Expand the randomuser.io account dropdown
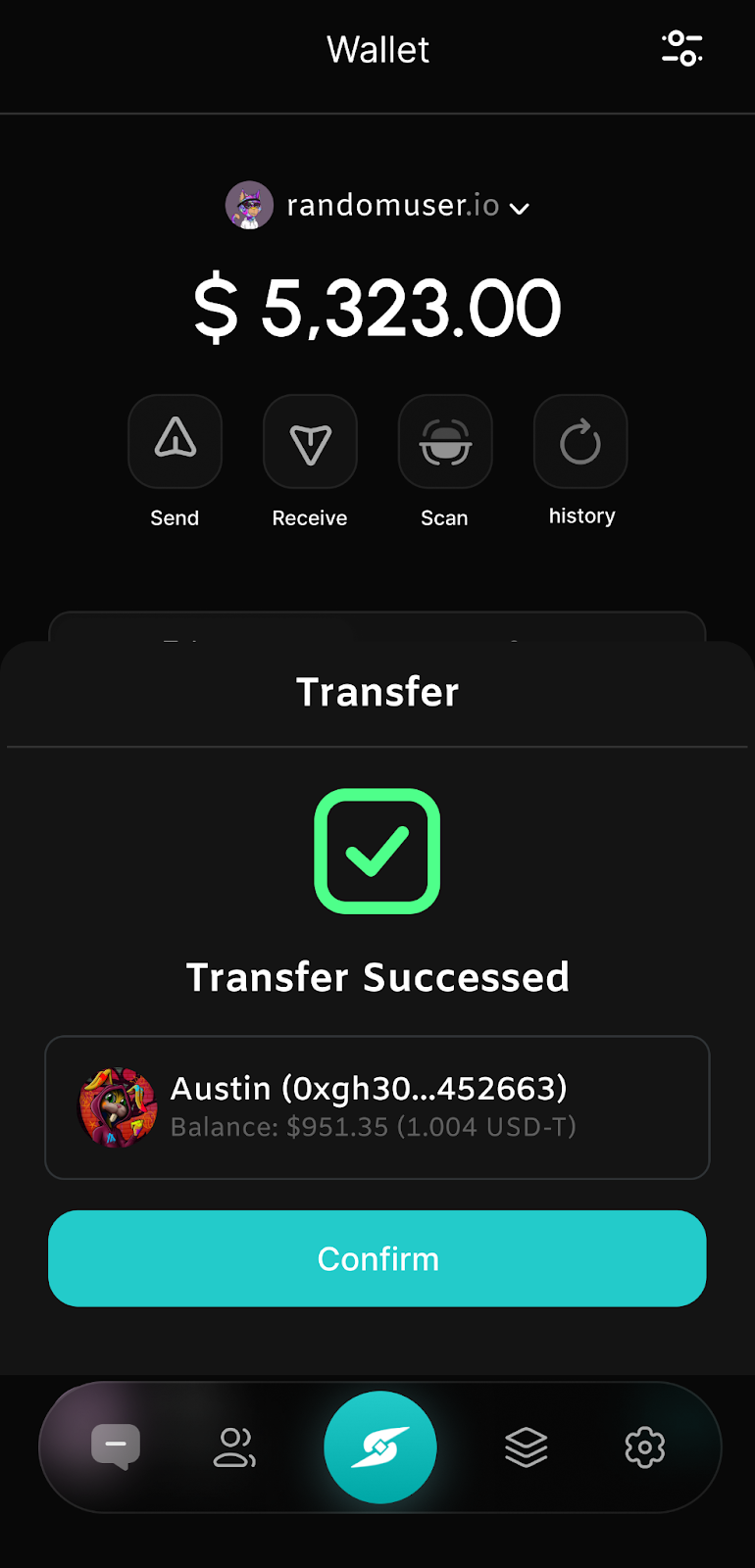The image size is (755, 1568). tap(519, 208)
